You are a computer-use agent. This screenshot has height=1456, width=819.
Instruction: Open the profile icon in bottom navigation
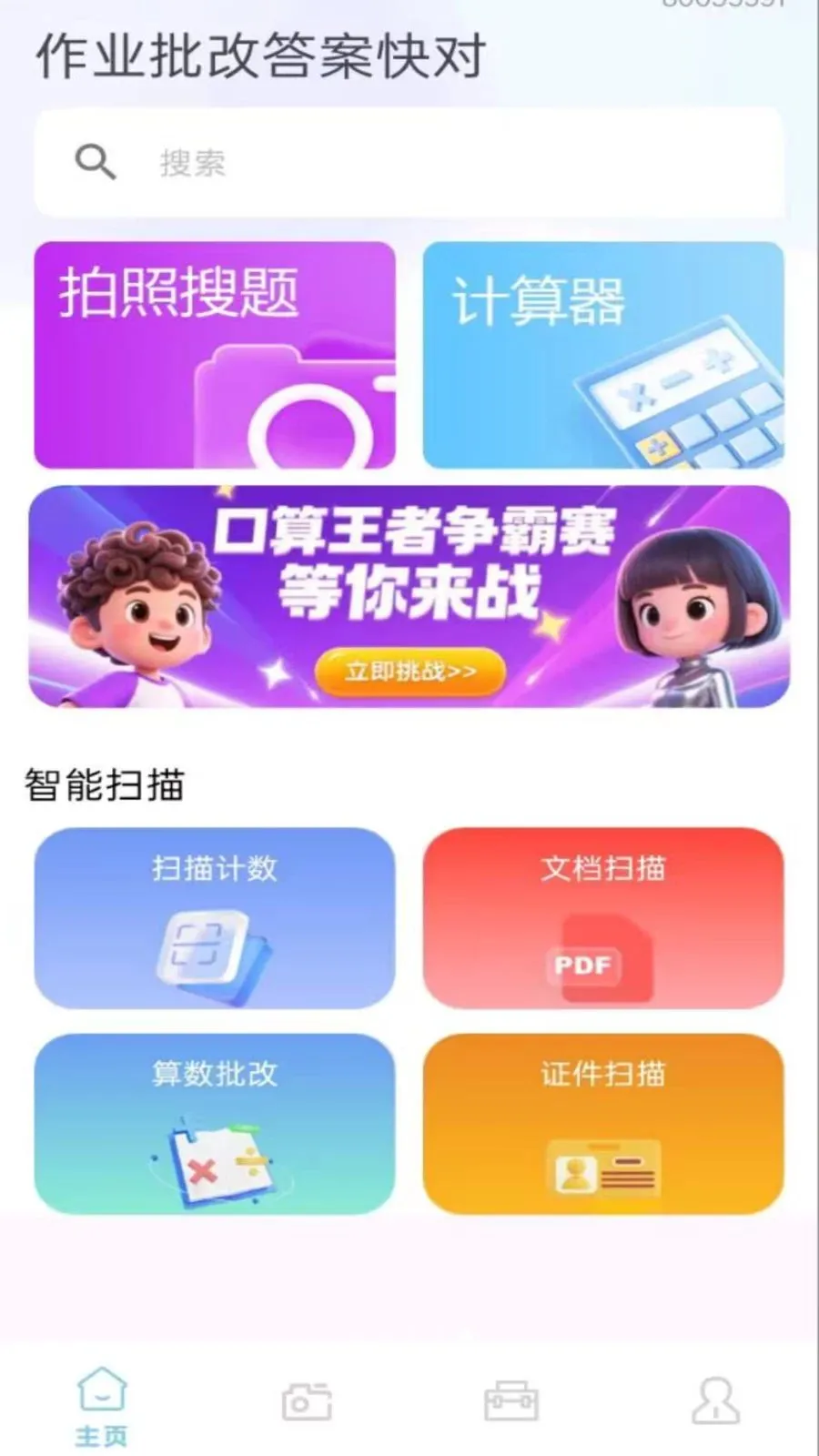pyautogui.click(x=715, y=1400)
